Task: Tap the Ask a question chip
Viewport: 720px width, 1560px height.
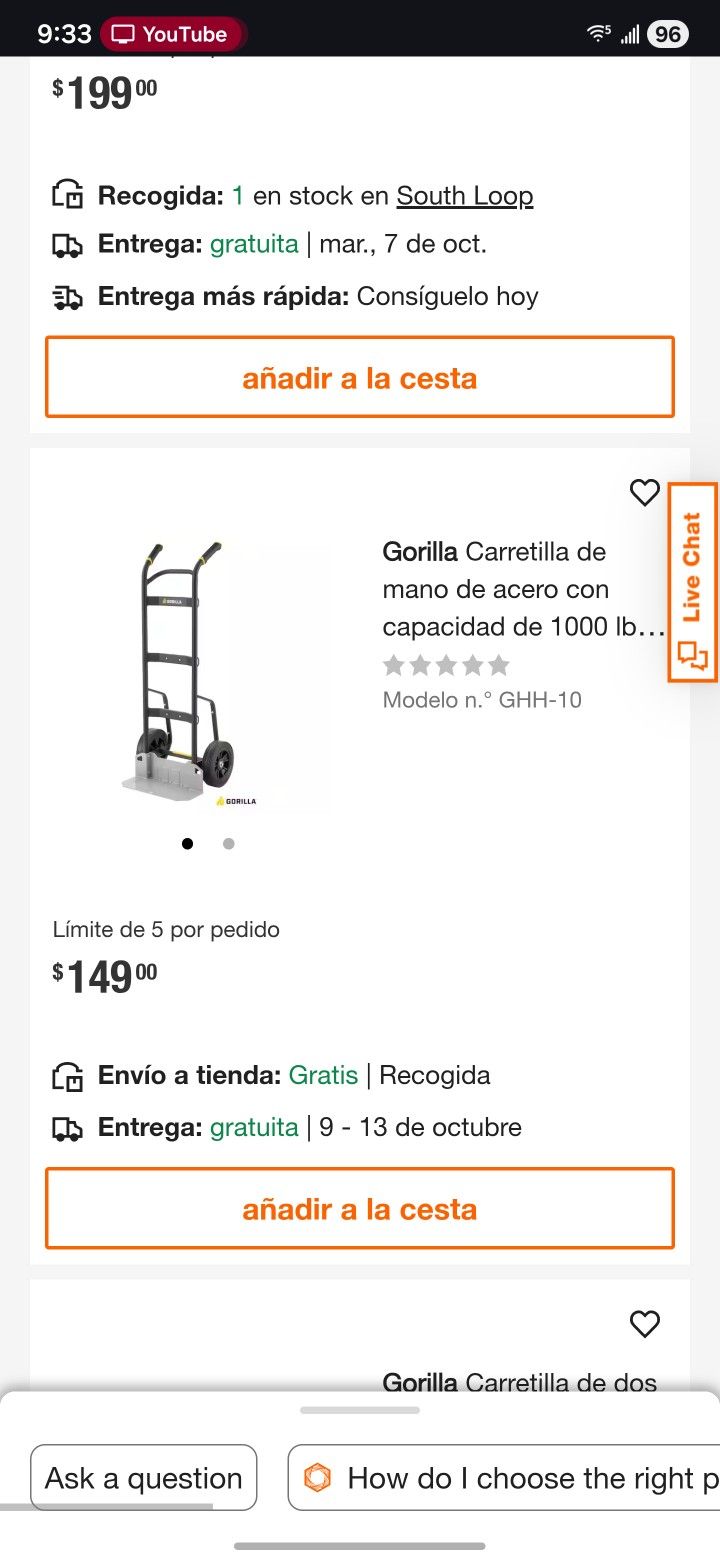Action: coord(144,1477)
